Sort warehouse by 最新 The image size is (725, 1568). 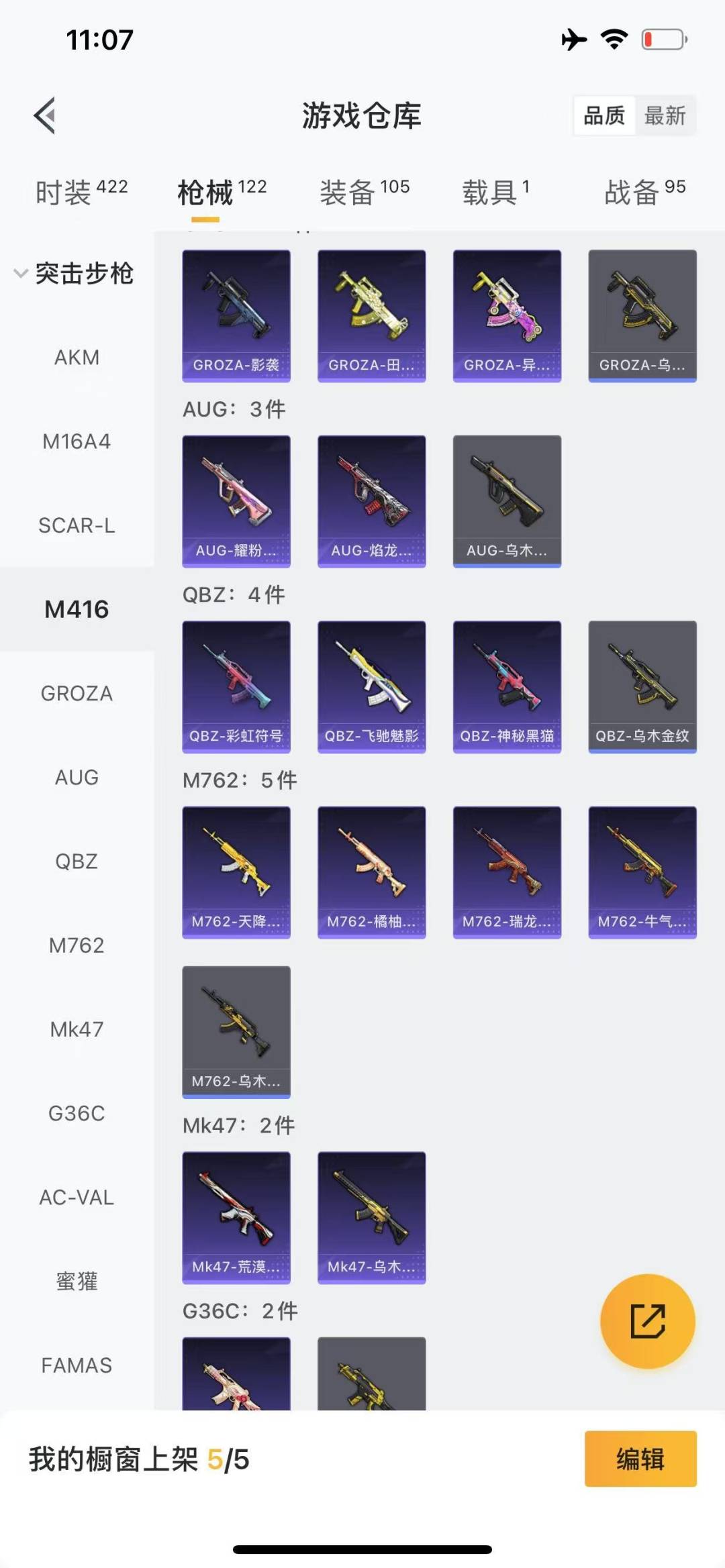(665, 116)
